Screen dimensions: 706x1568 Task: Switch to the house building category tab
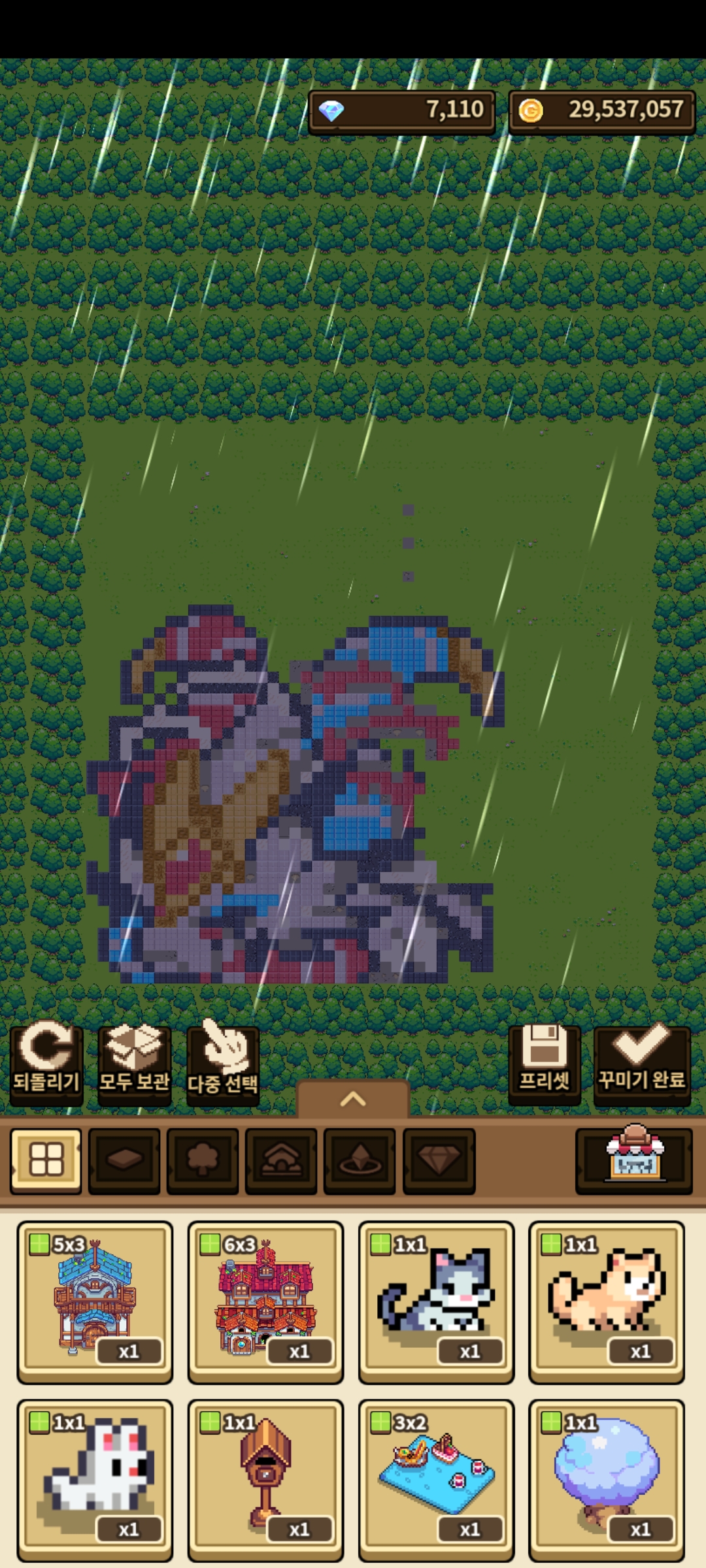point(281,1160)
